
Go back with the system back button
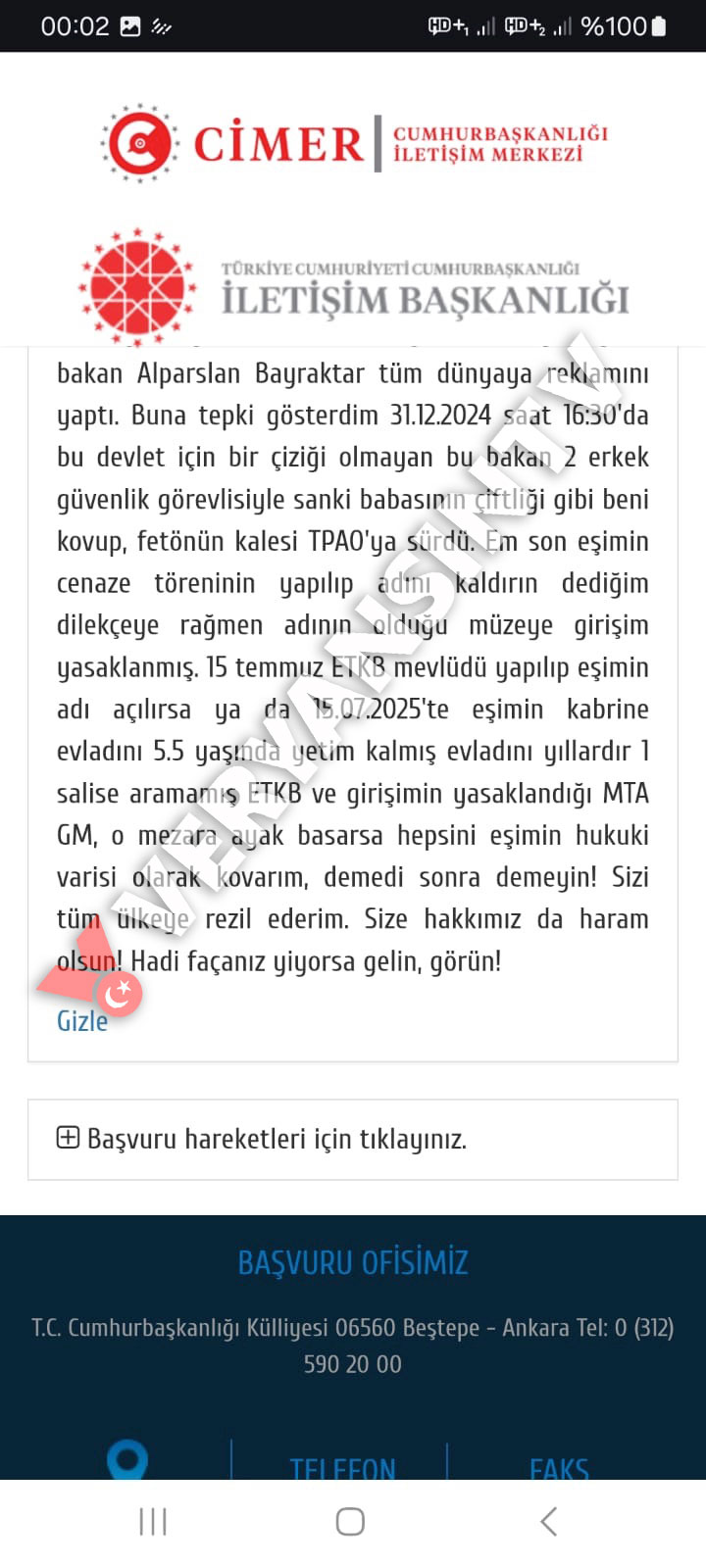click(549, 1522)
